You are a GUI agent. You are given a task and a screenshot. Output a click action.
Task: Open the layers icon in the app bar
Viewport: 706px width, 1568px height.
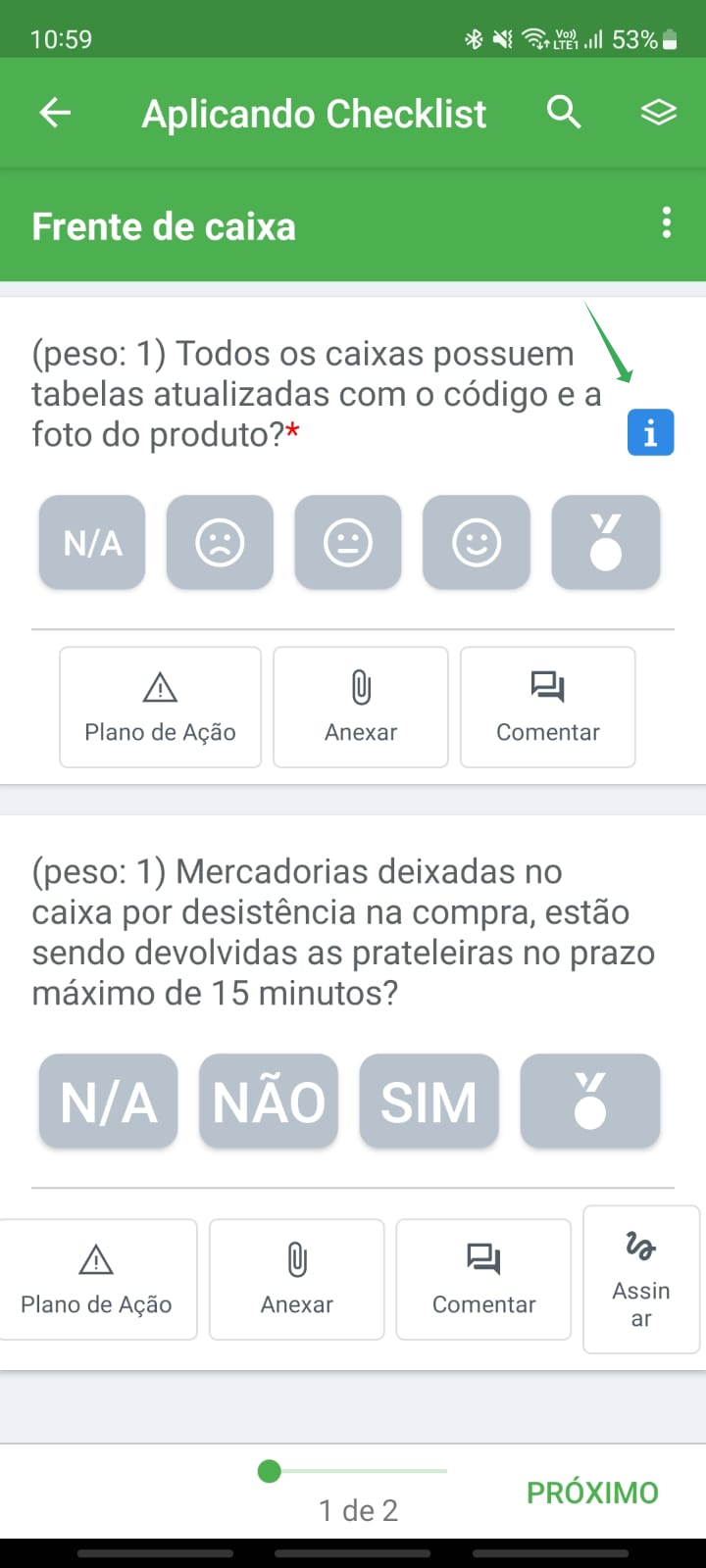tap(658, 114)
